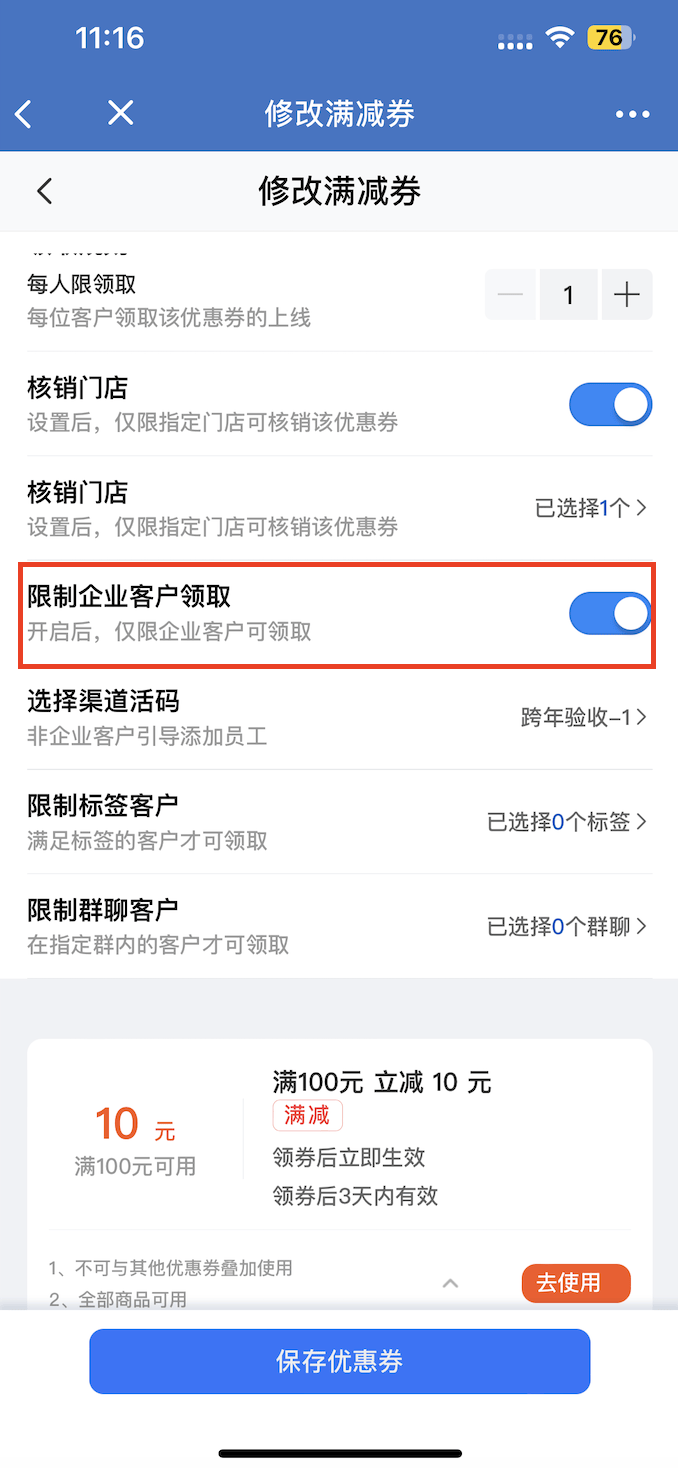Disable the 限制企业客户领取 switch
Screen dimensions: 678x1468
(610, 613)
